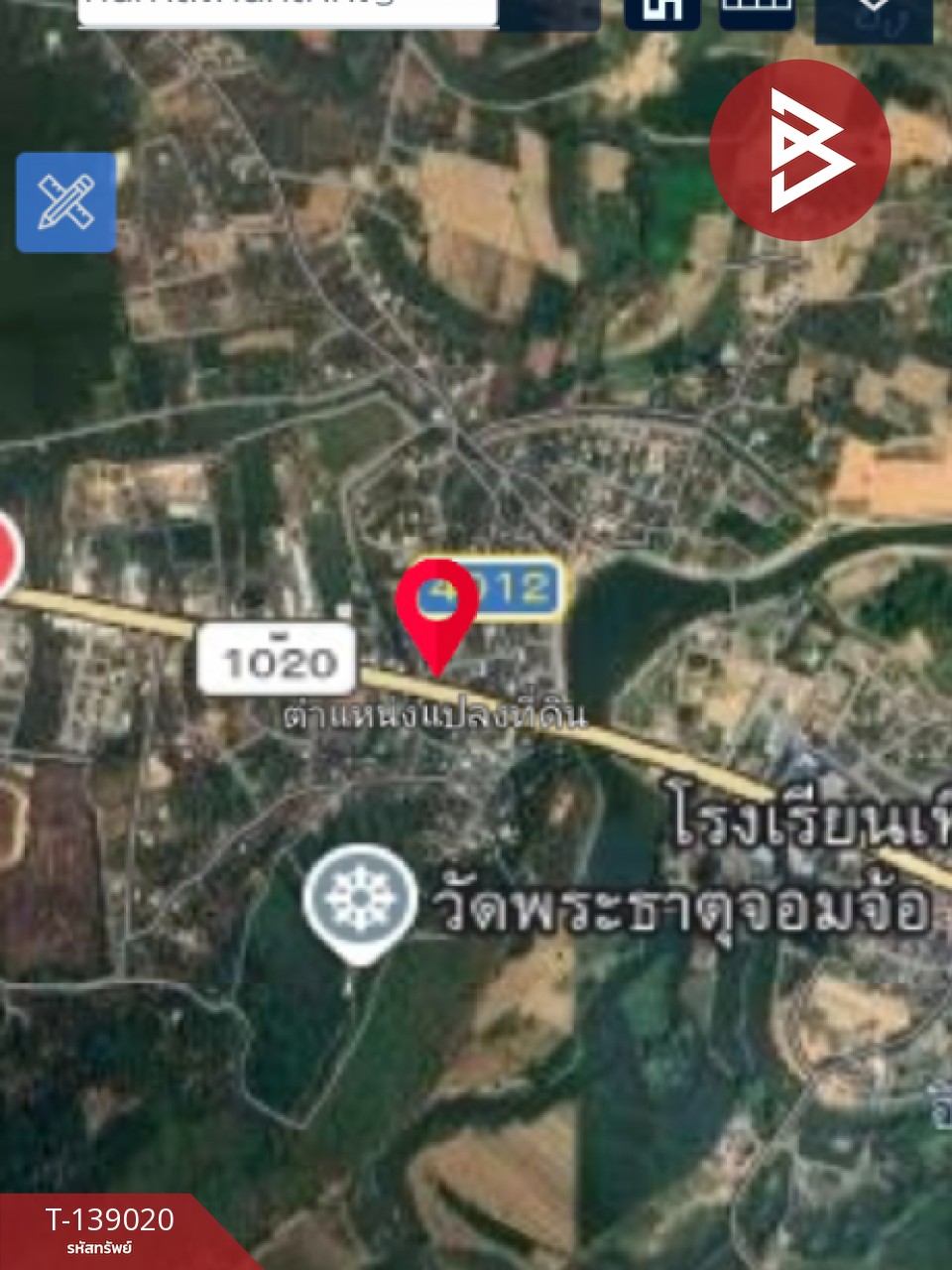Viewport: 952px width, 1270px height.
Task: Select the pencil drawing tool
Action: (x=65, y=203)
